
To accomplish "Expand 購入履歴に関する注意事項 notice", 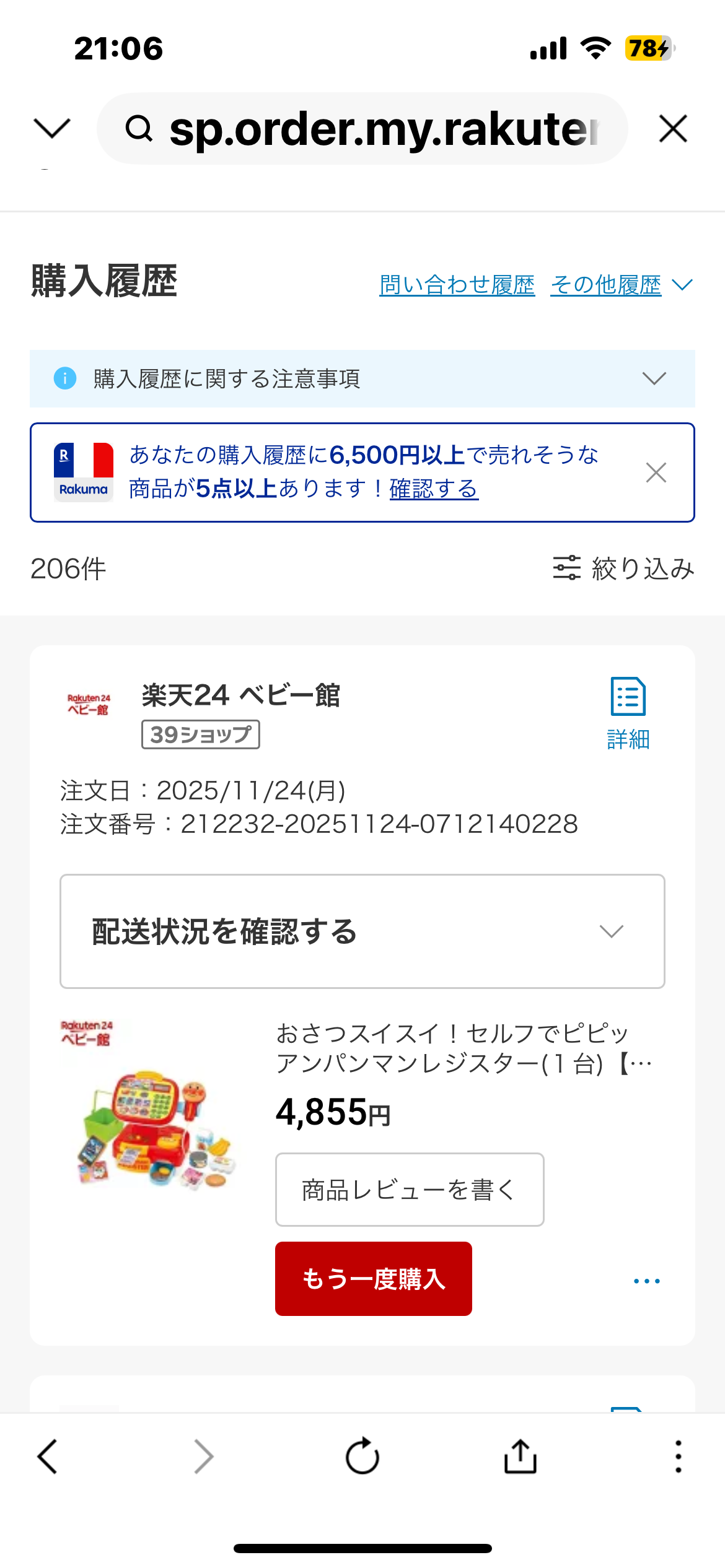I will (362, 378).
